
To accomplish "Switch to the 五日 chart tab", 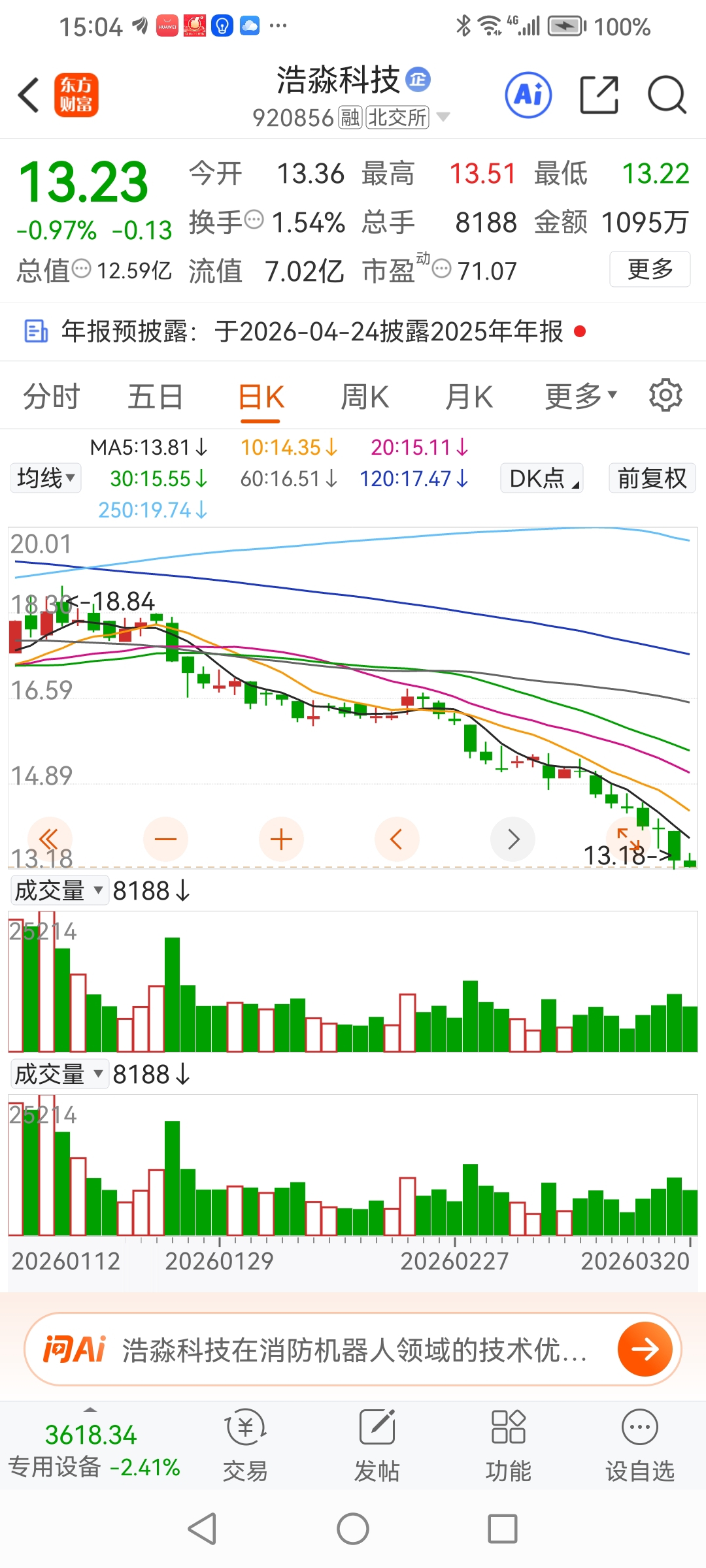I will [155, 397].
